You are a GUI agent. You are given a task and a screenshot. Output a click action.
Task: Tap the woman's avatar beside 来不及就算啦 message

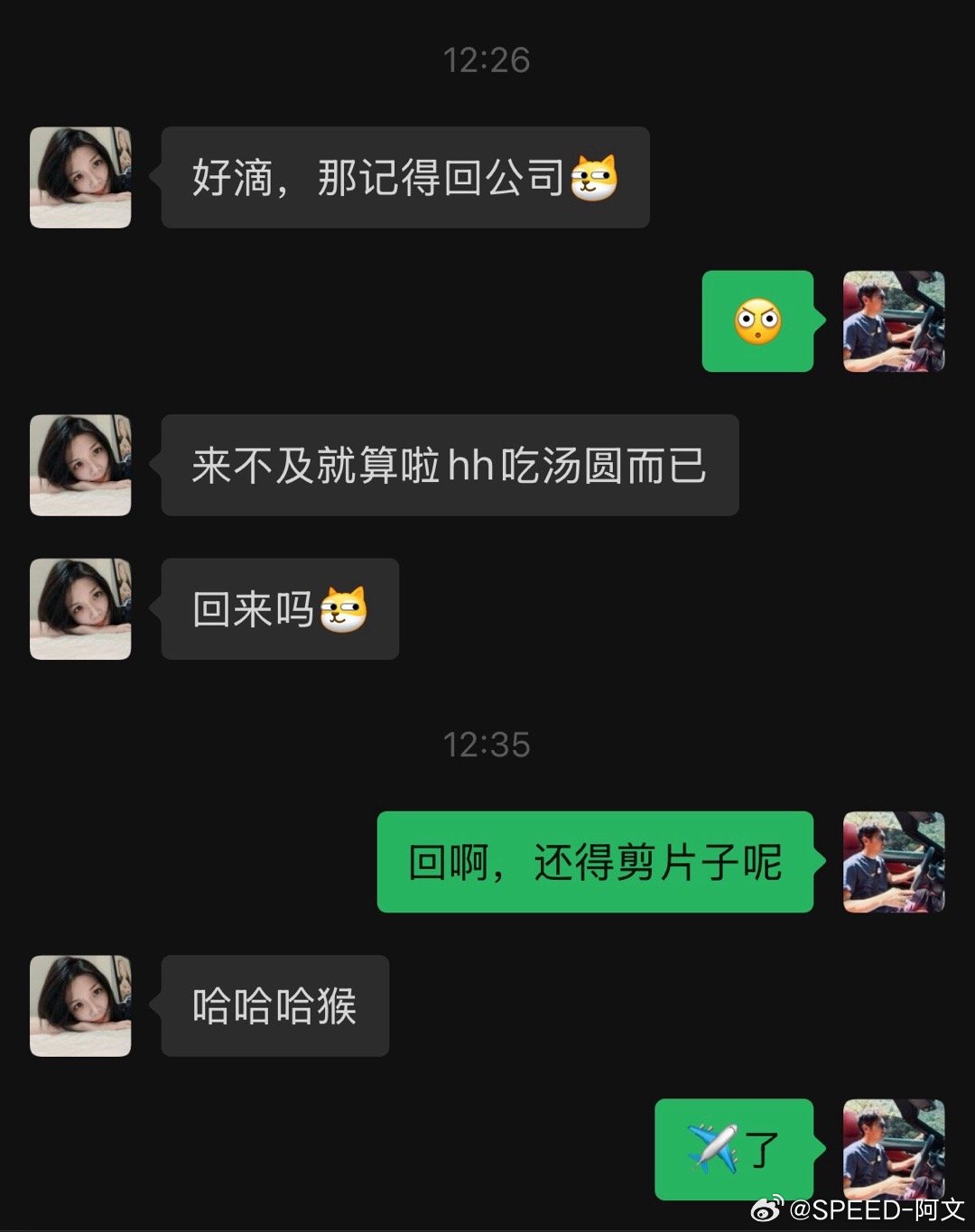click(79, 465)
